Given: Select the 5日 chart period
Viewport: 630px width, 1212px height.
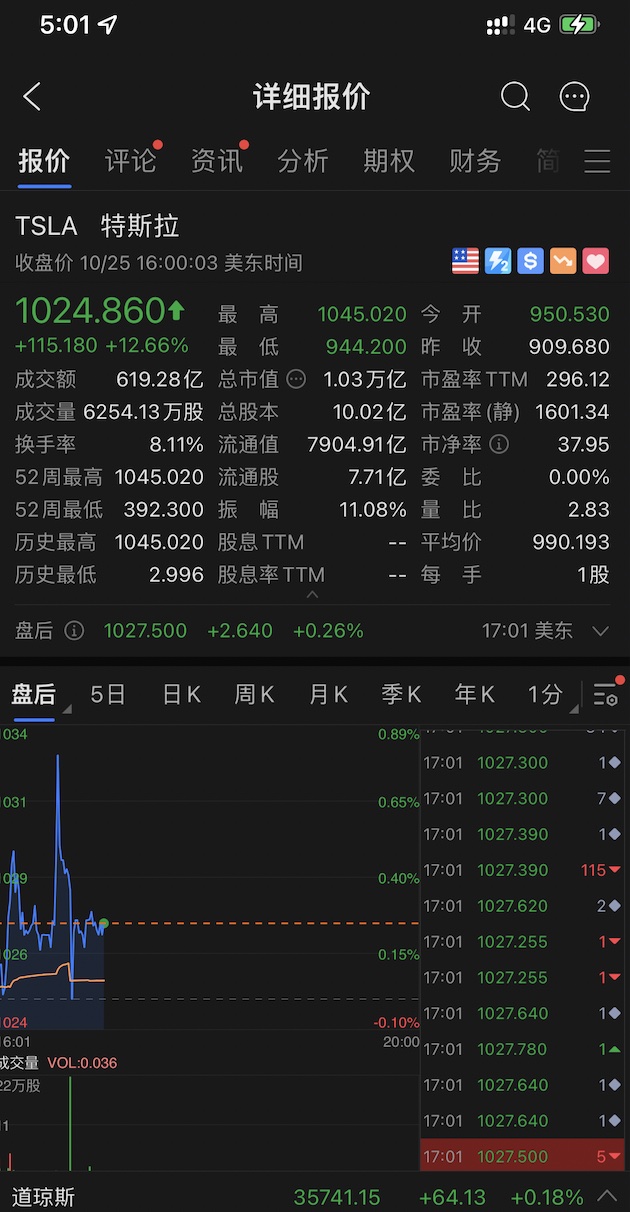Looking at the screenshot, I should 108,695.
